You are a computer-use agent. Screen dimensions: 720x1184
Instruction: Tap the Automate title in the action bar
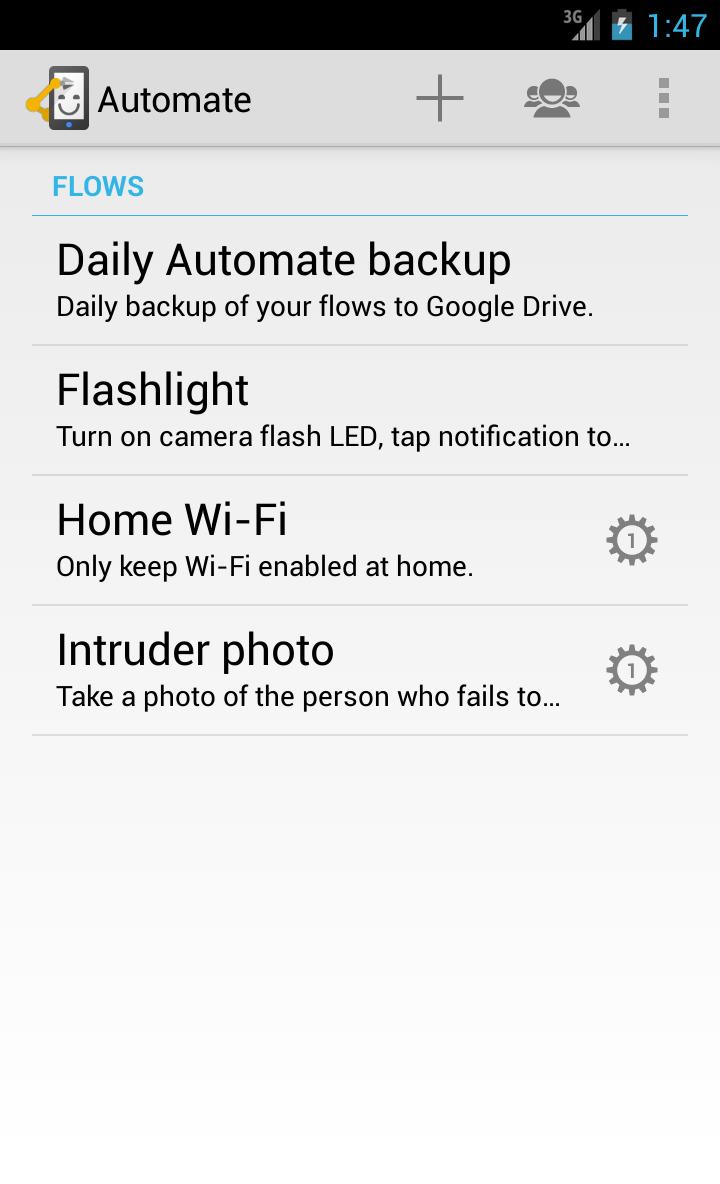click(175, 98)
